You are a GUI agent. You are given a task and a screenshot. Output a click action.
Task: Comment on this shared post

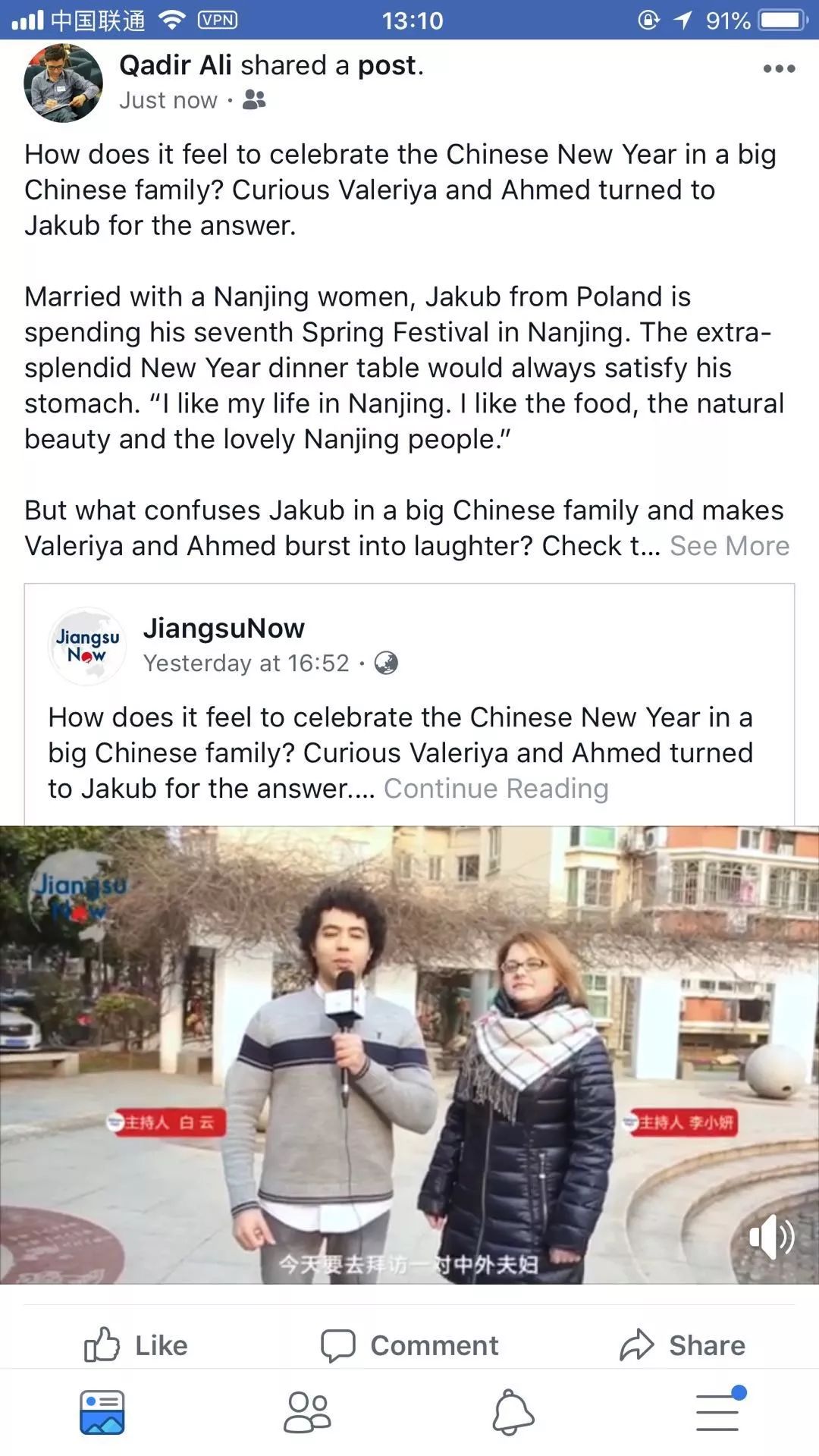[x=409, y=1345]
